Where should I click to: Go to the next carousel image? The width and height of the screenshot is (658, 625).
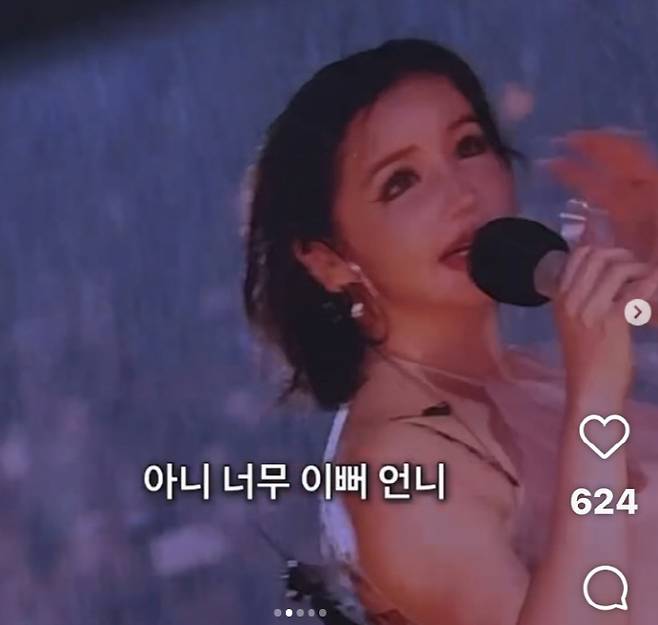pos(637,313)
